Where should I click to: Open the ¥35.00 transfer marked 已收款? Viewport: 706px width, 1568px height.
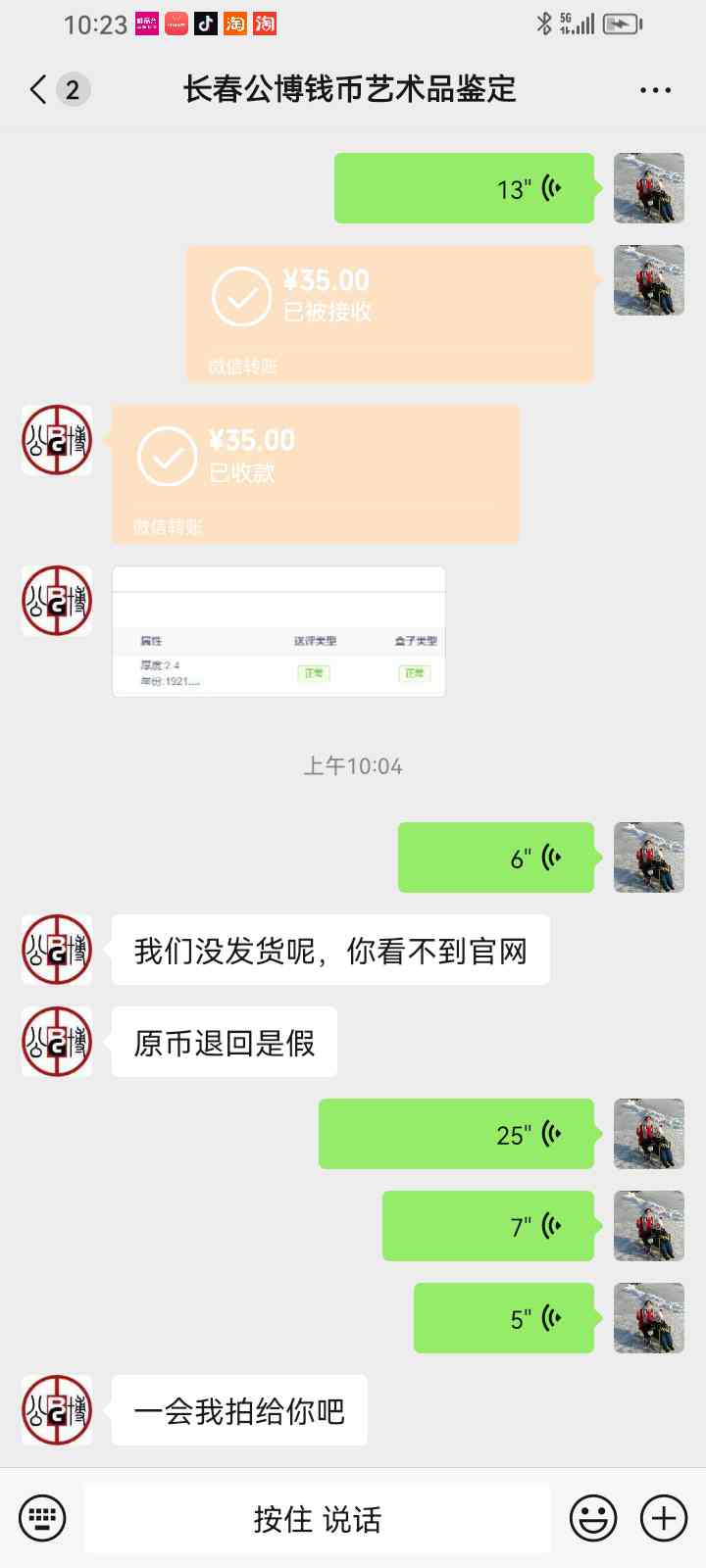315,474
